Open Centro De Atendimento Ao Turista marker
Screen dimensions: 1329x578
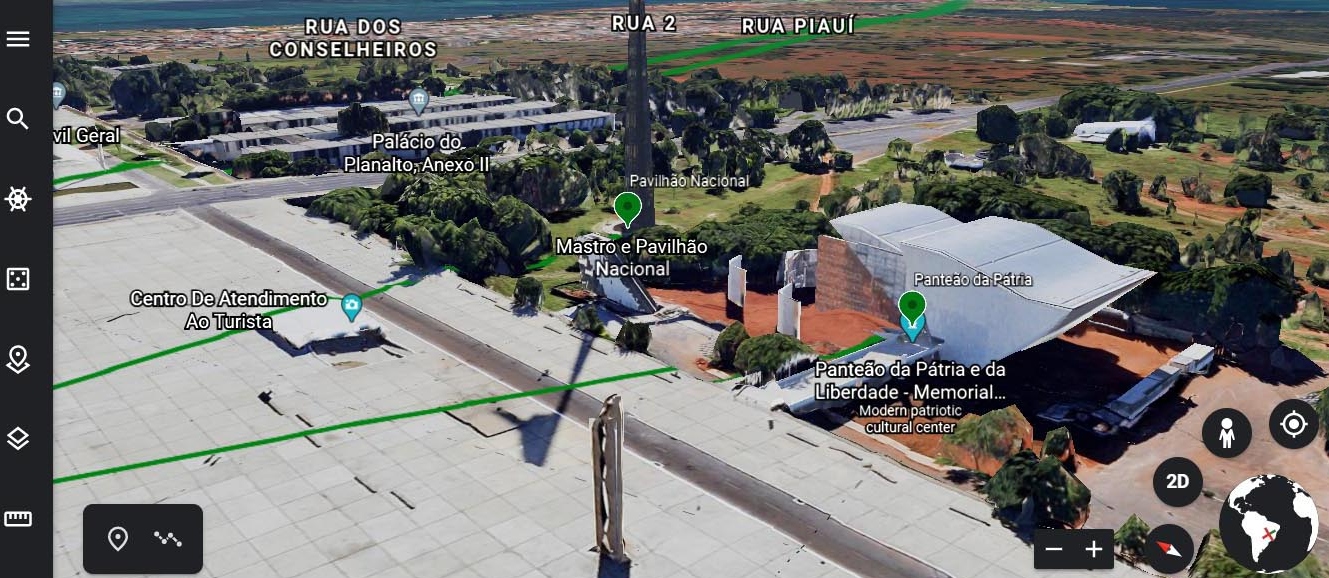click(351, 307)
